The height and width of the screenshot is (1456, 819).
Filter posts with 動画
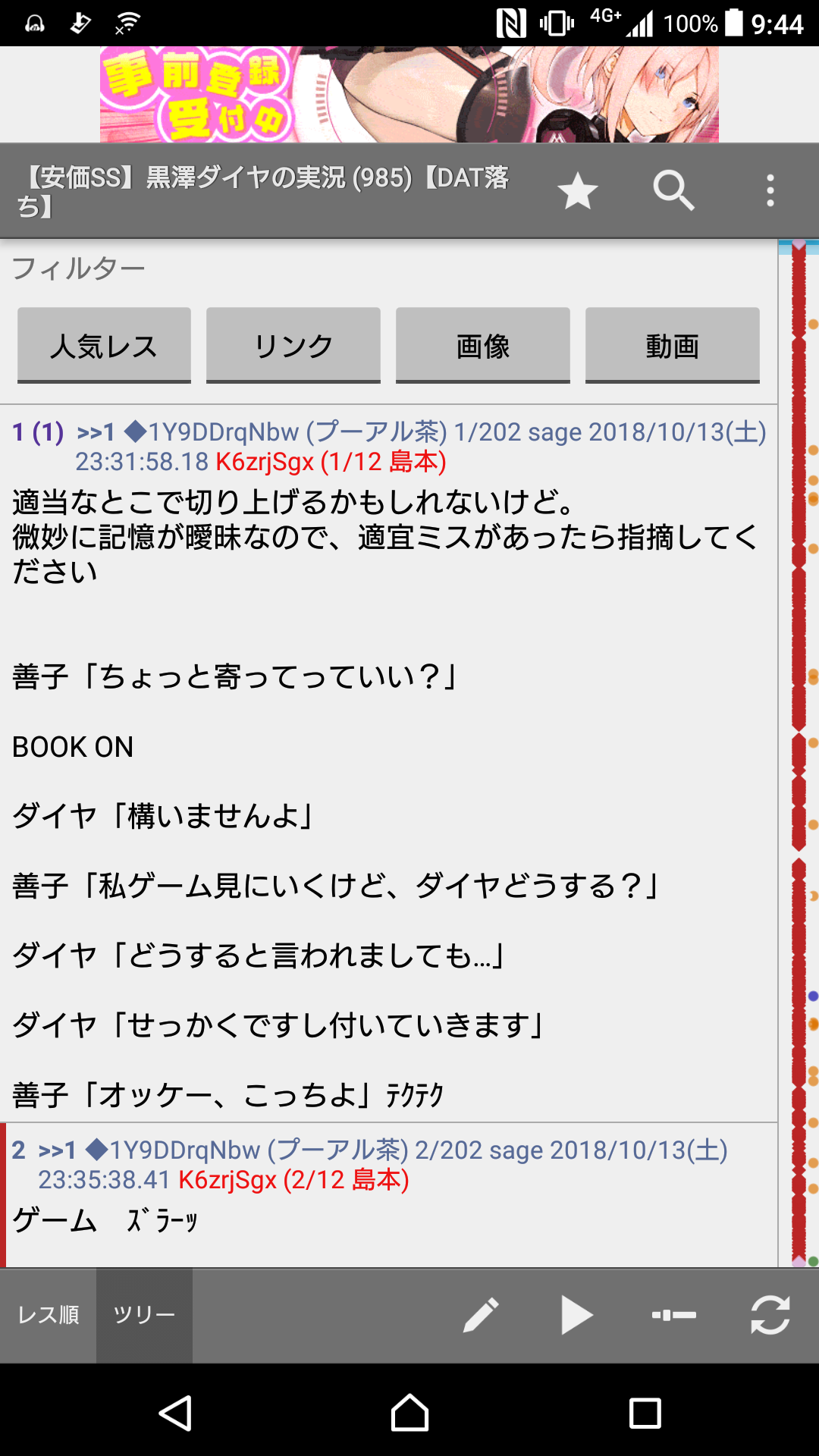(x=672, y=346)
